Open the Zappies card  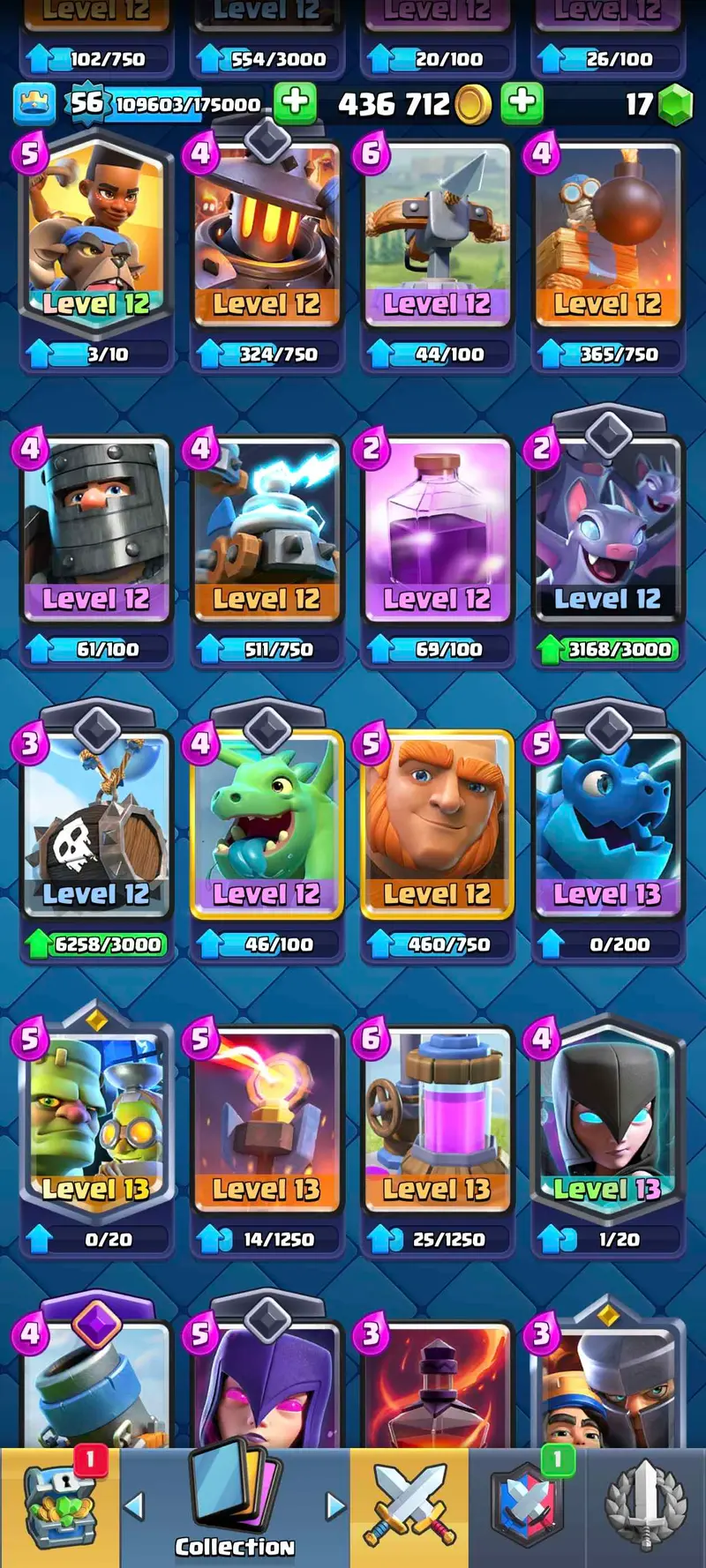click(x=266, y=529)
